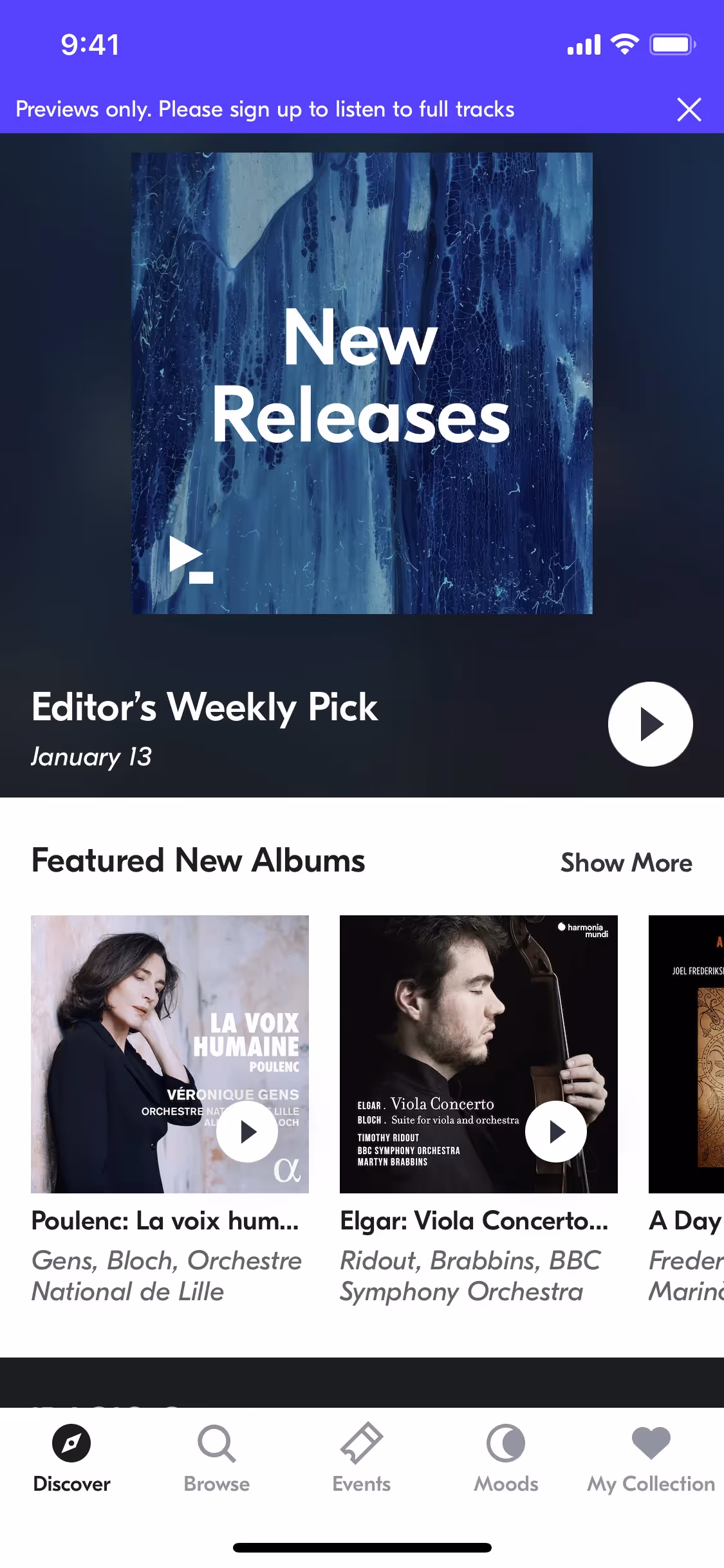Open the New Releases cover artwork

click(362, 383)
